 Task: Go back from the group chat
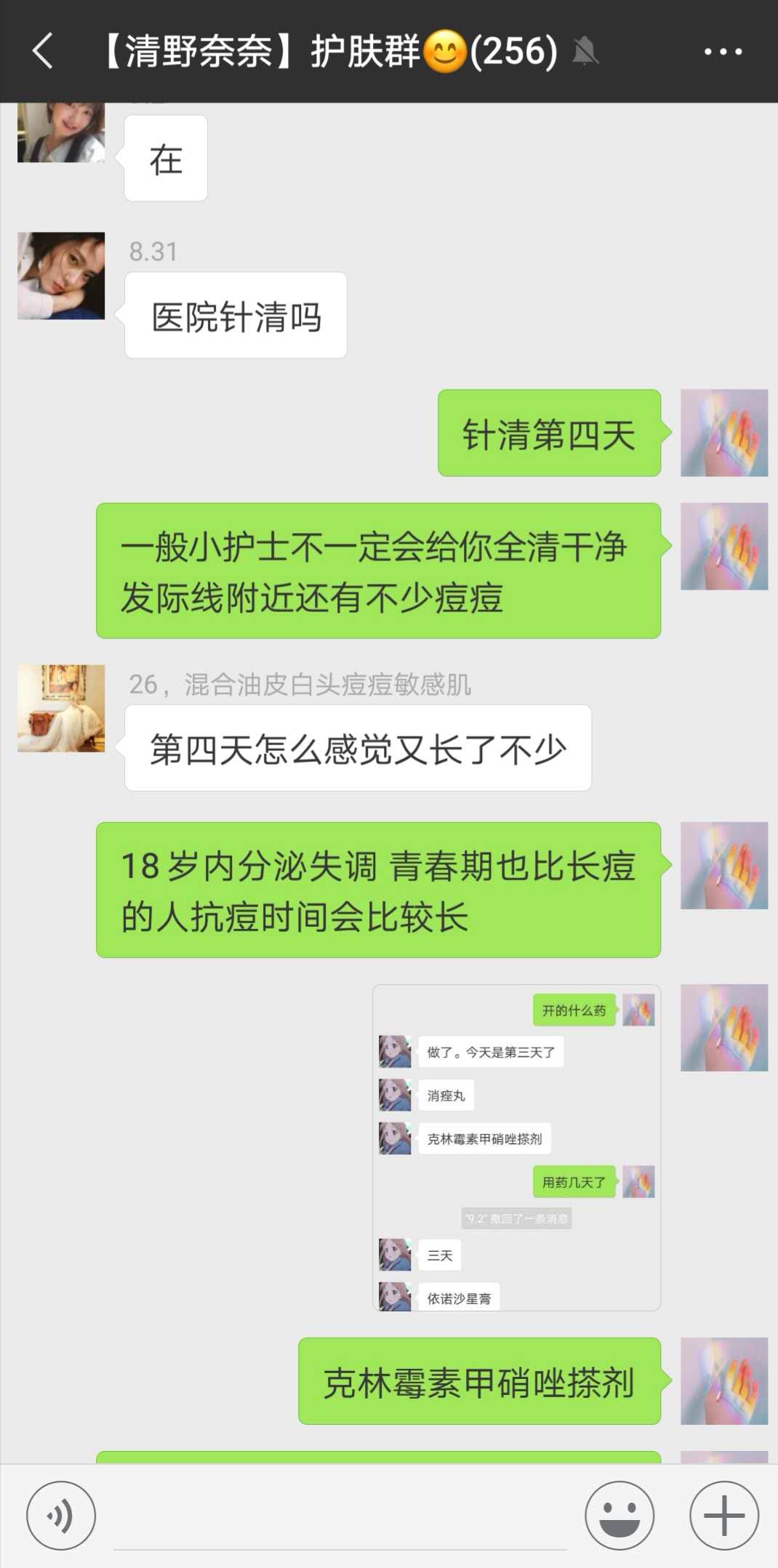(x=43, y=51)
